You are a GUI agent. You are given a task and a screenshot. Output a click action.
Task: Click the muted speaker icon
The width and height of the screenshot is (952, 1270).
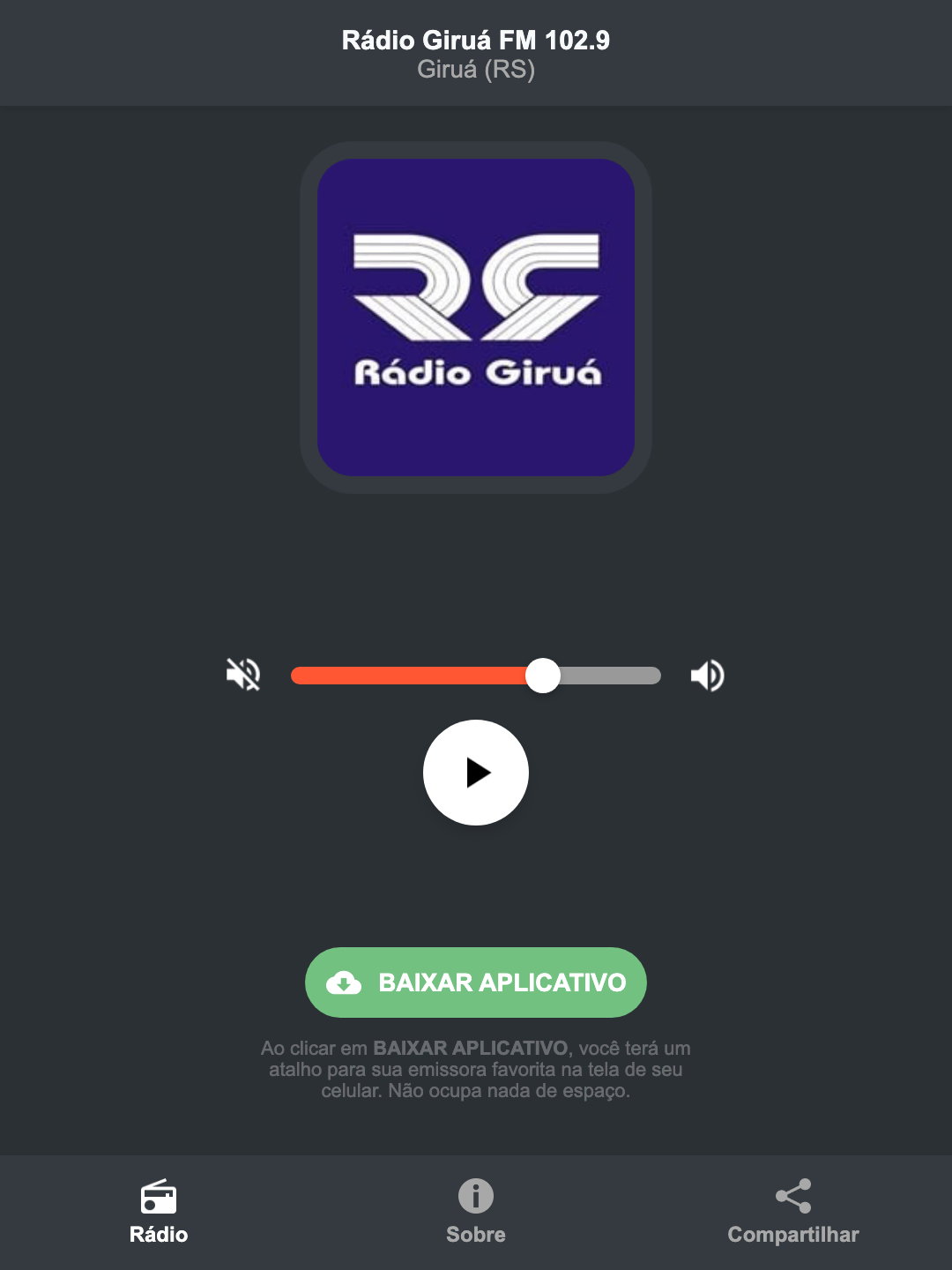[243, 675]
